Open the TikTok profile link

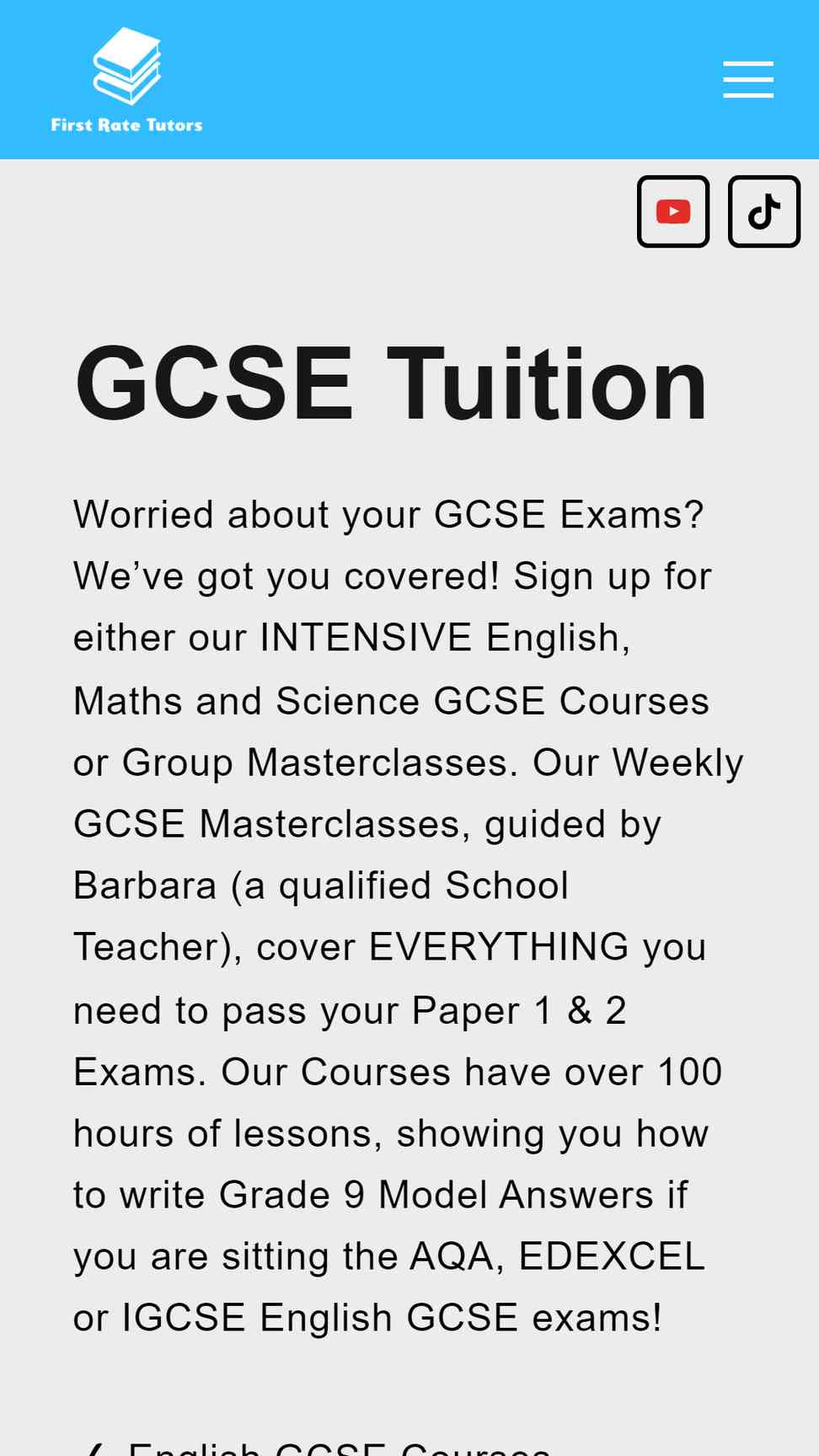pos(764,211)
